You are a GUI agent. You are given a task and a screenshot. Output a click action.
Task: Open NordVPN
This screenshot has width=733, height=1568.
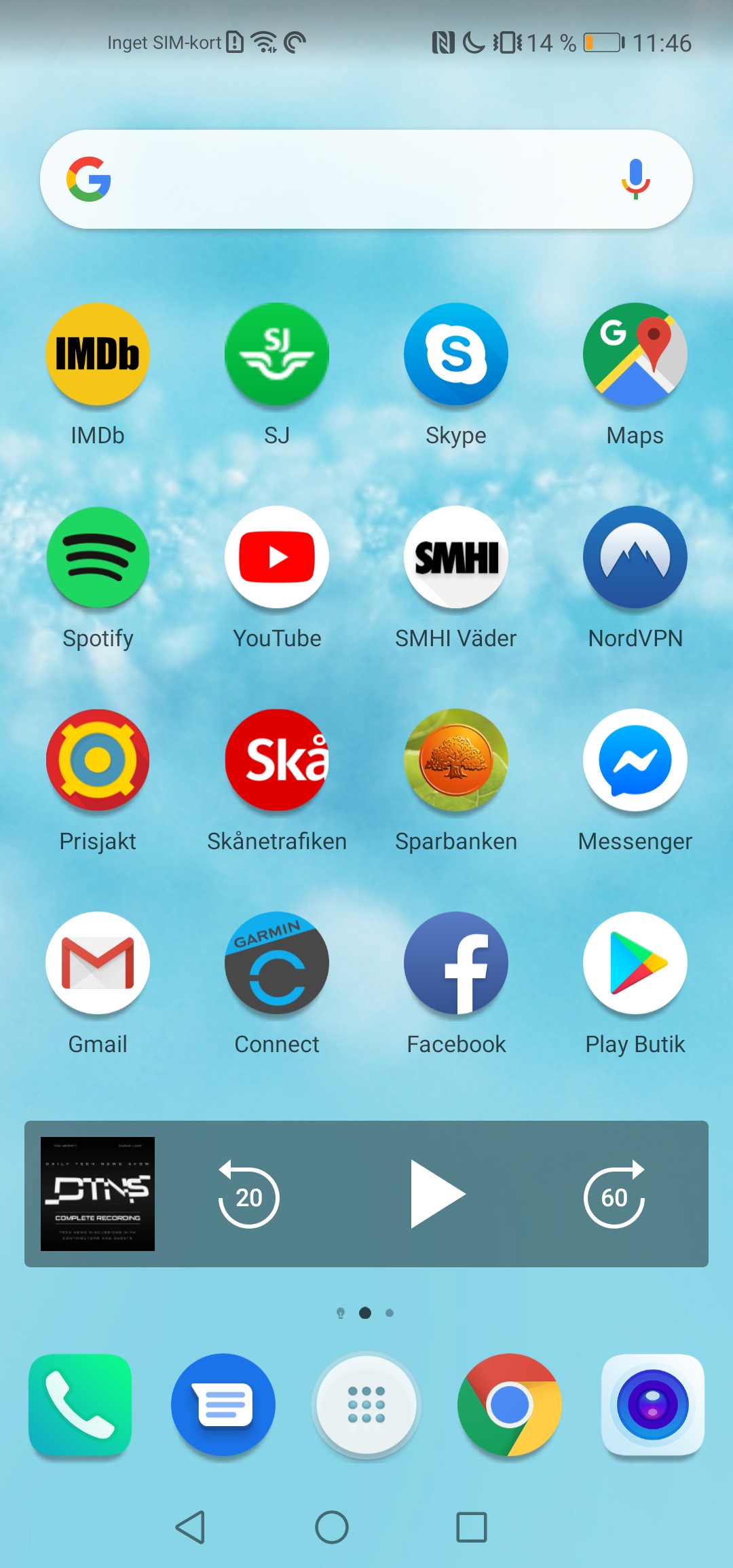(x=635, y=557)
